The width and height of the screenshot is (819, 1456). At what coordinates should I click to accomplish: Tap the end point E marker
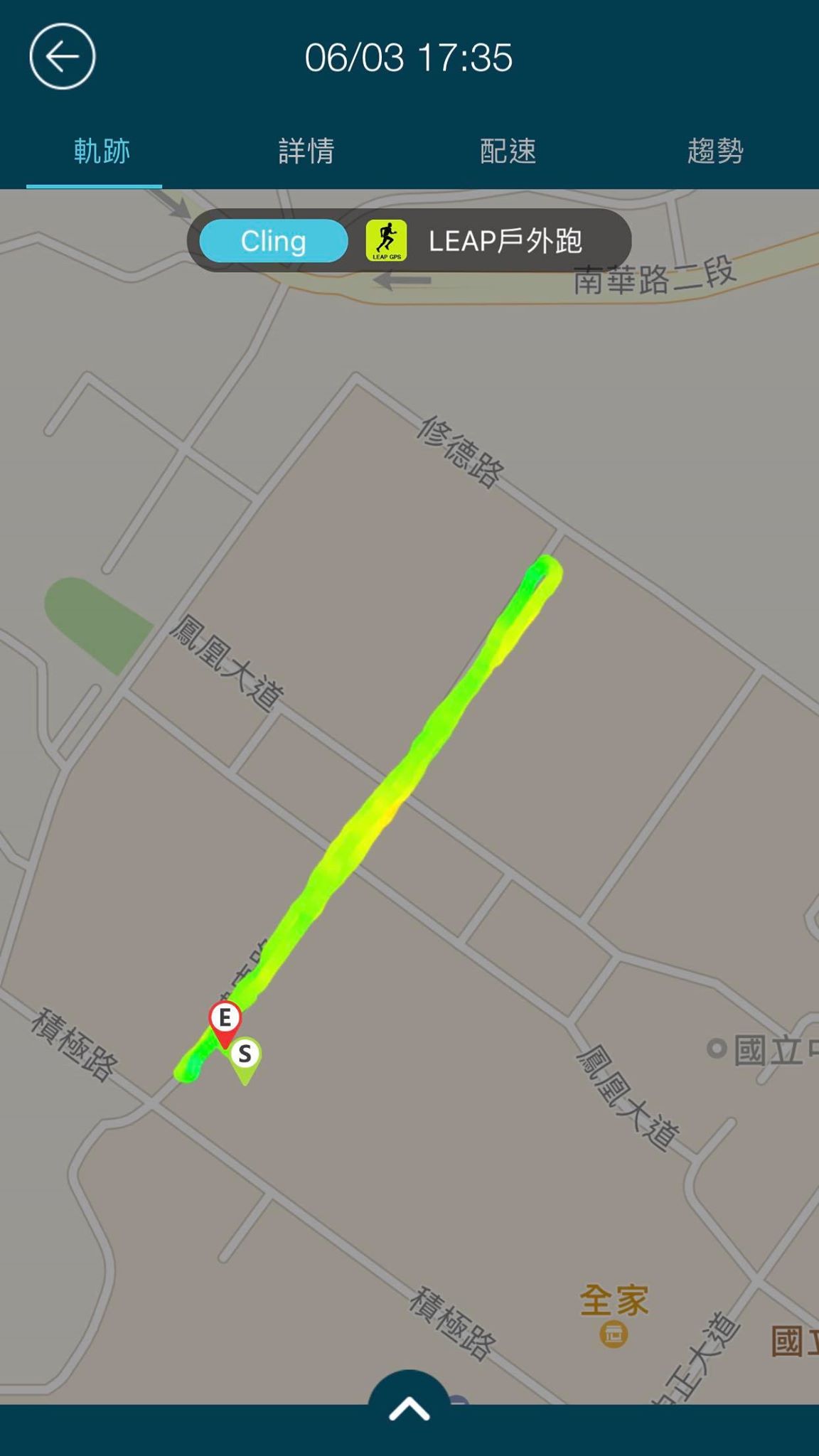[225, 1019]
